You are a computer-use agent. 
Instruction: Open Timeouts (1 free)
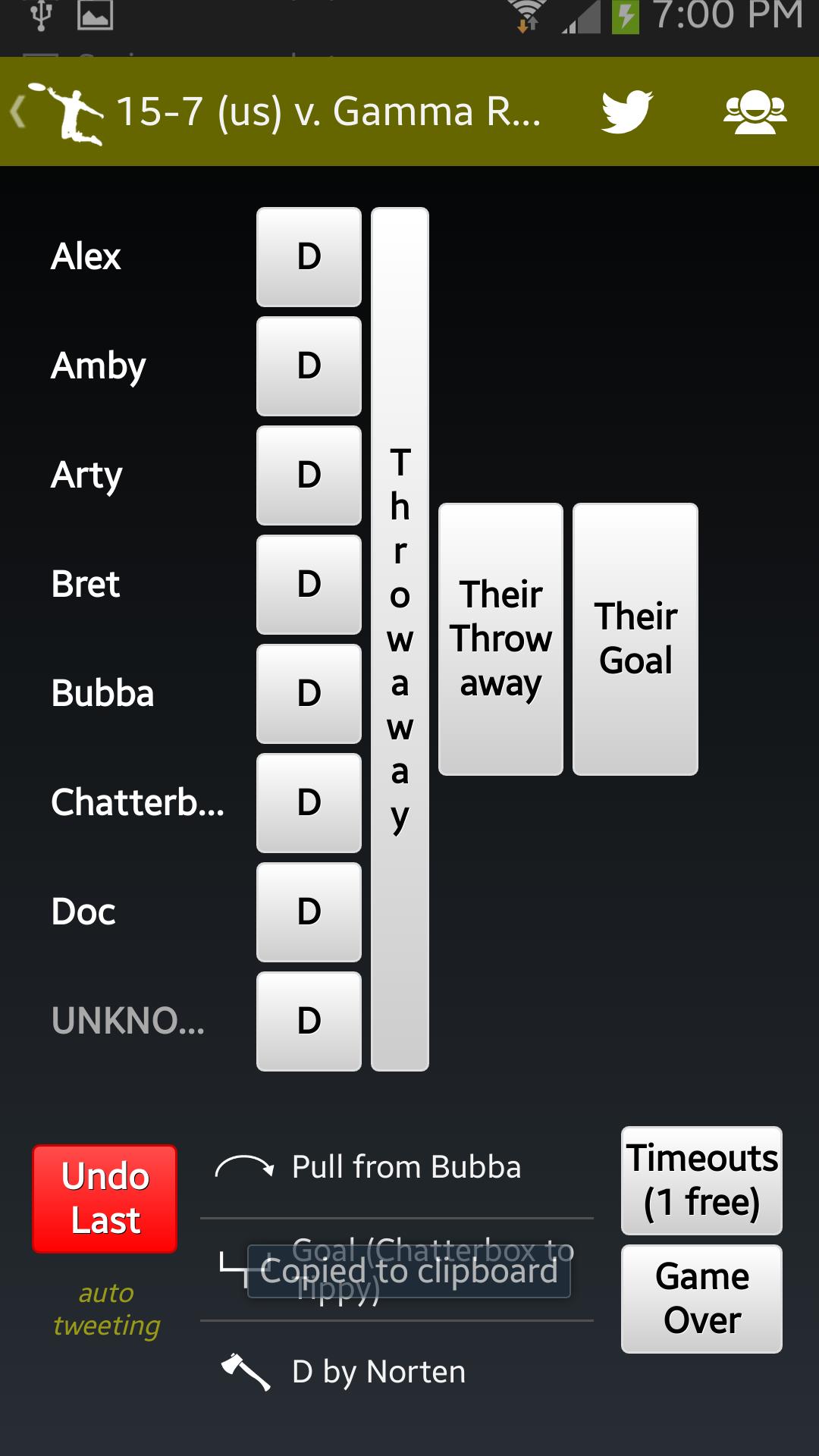click(x=701, y=1181)
